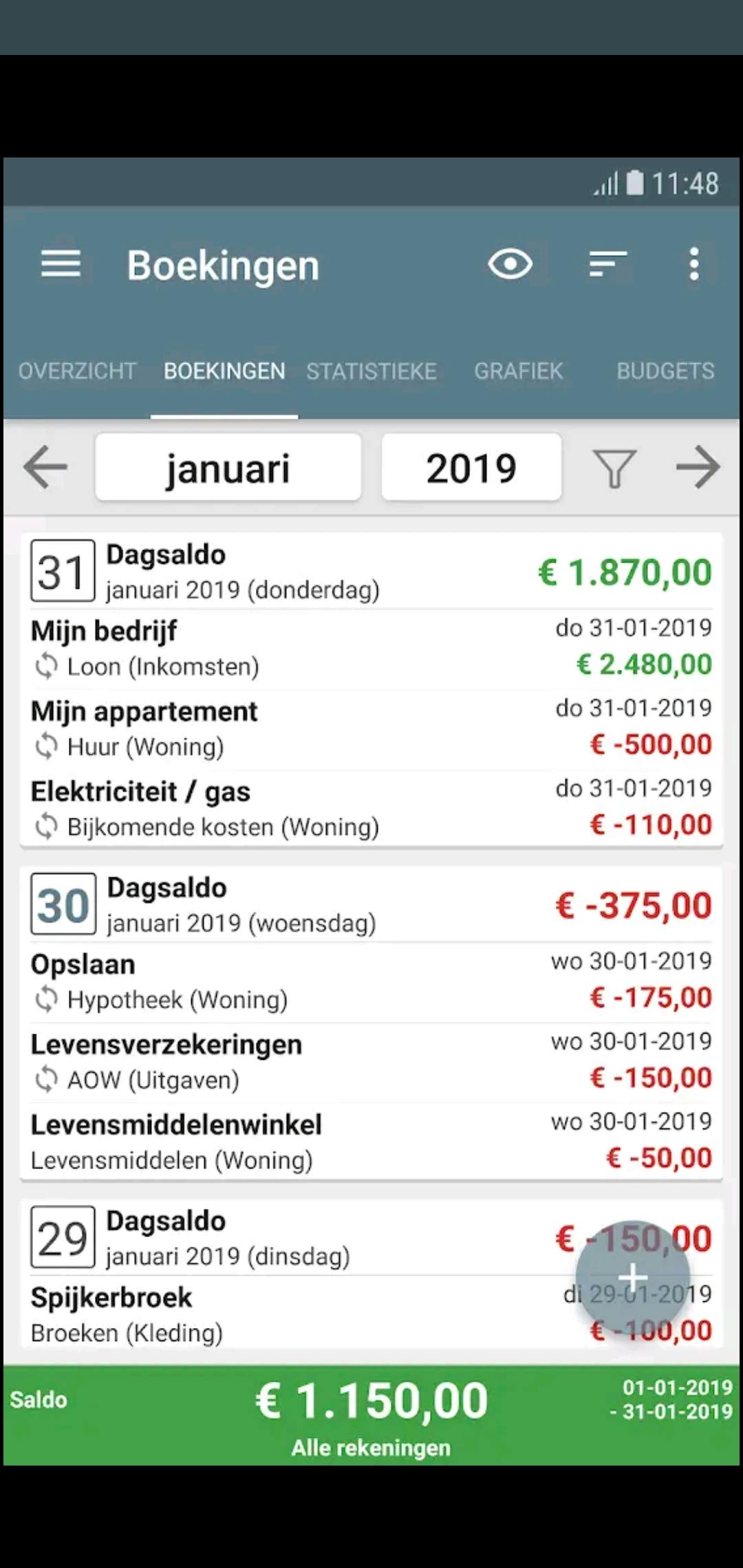
Task: Go to the next month arrow
Action: [698, 468]
